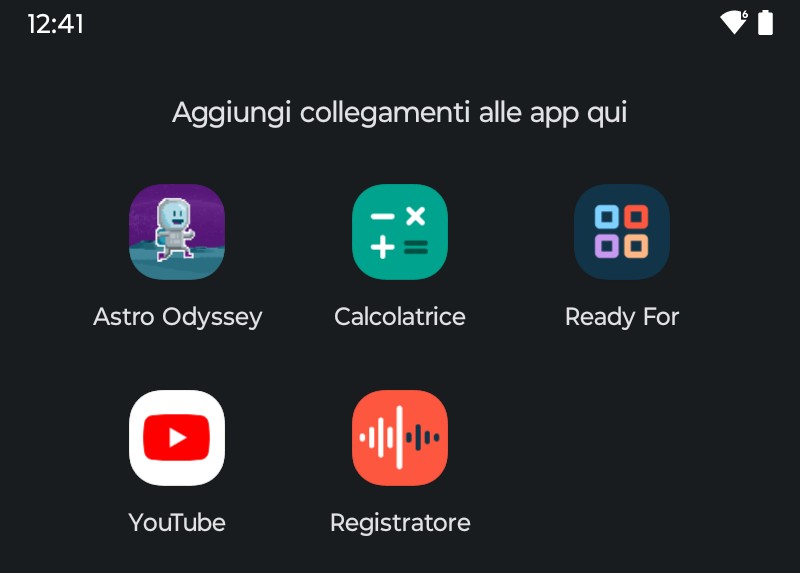The image size is (800, 573).
Task: Start the YouTube app
Action: pyautogui.click(x=177, y=438)
